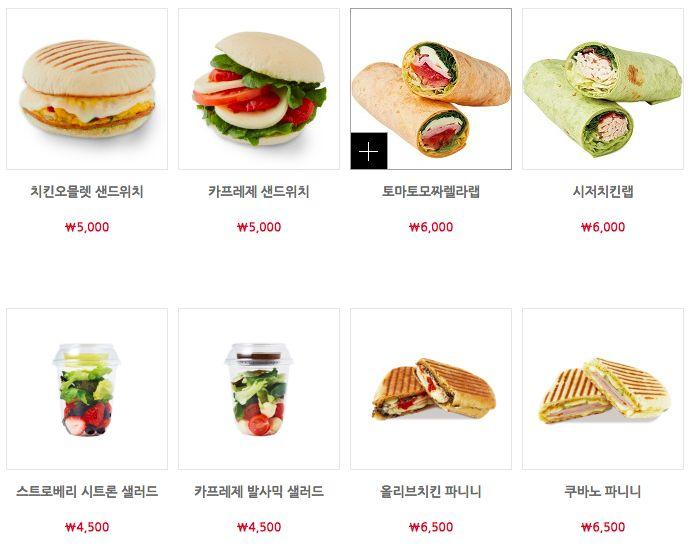Select the 시저치킨랩 tile
The height and width of the screenshot is (547, 691).
[603, 90]
